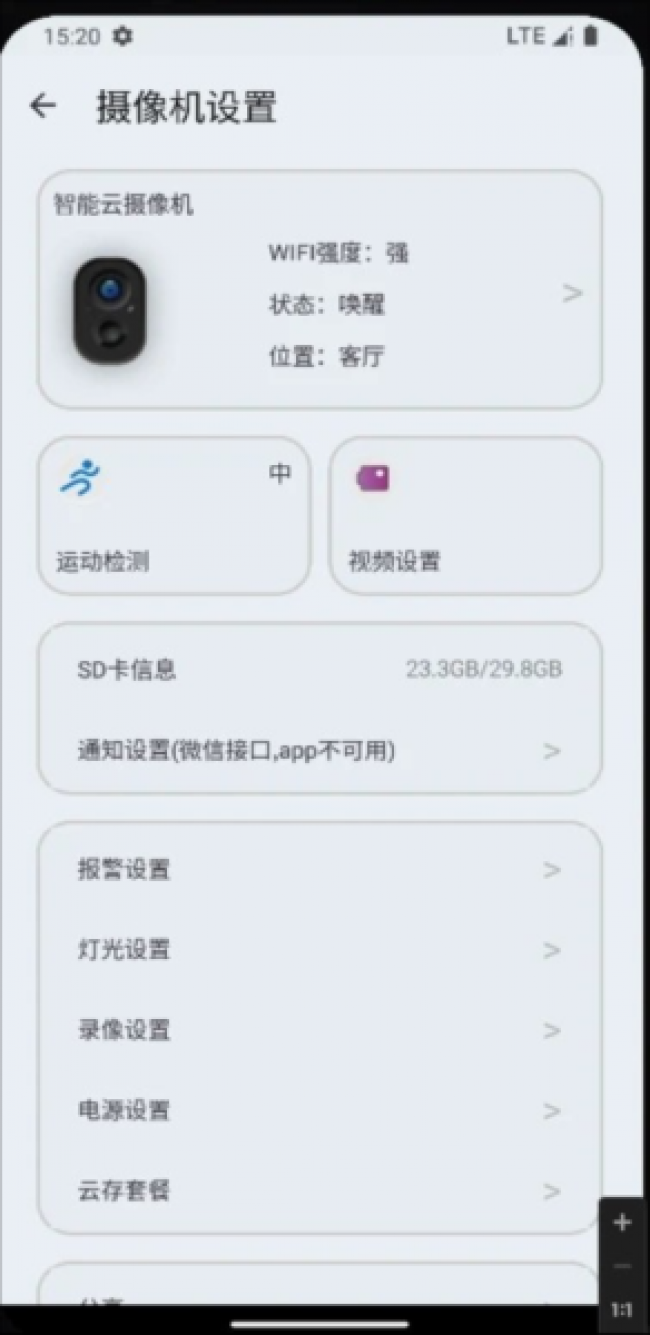Open 电源设置
Viewport: 650px width, 1335px height.
coord(320,1110)
